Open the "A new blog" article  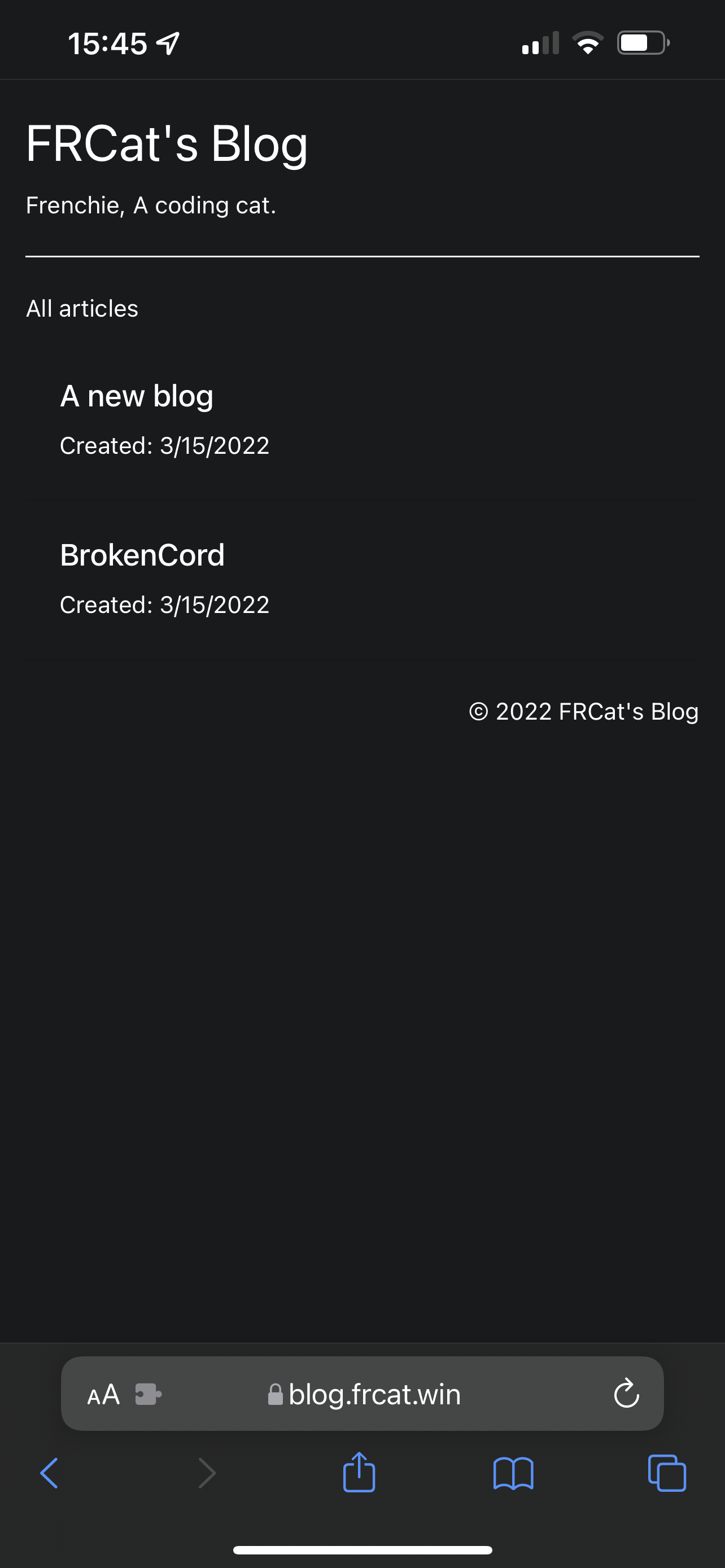[x=137, y=396]
